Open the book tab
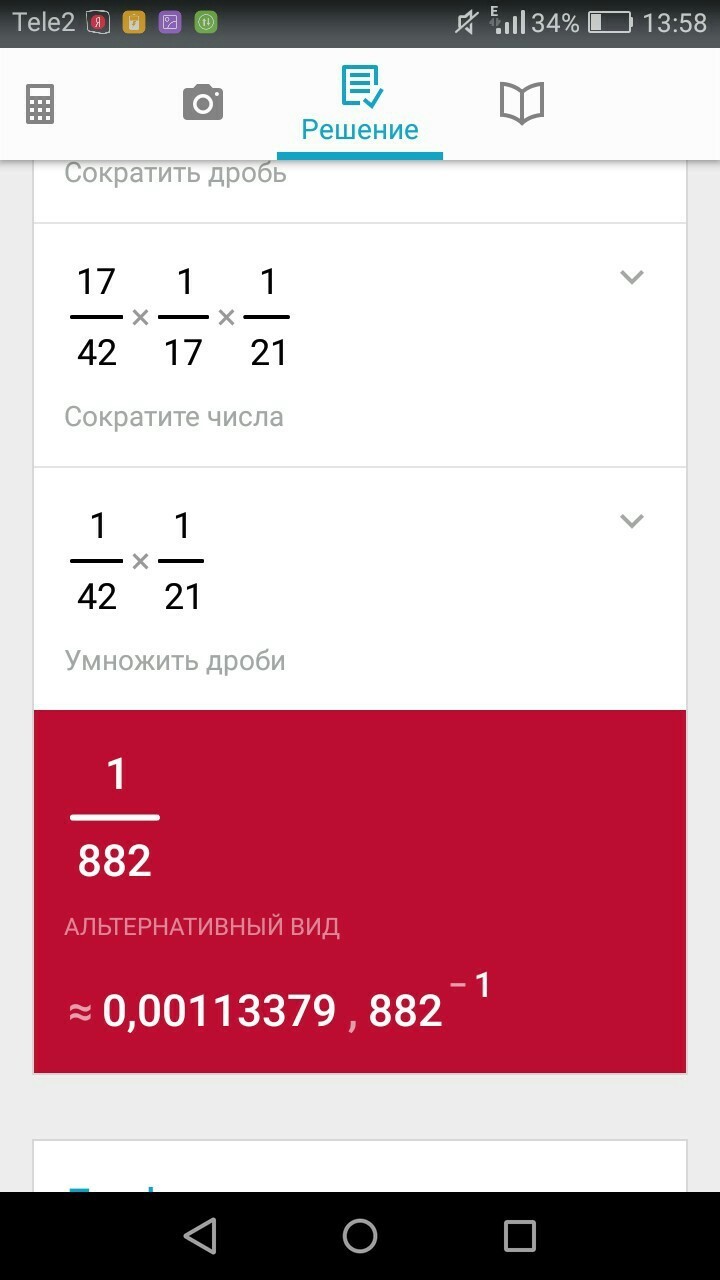Viewport: 720px width, 1280px height. tap(521, 103)
